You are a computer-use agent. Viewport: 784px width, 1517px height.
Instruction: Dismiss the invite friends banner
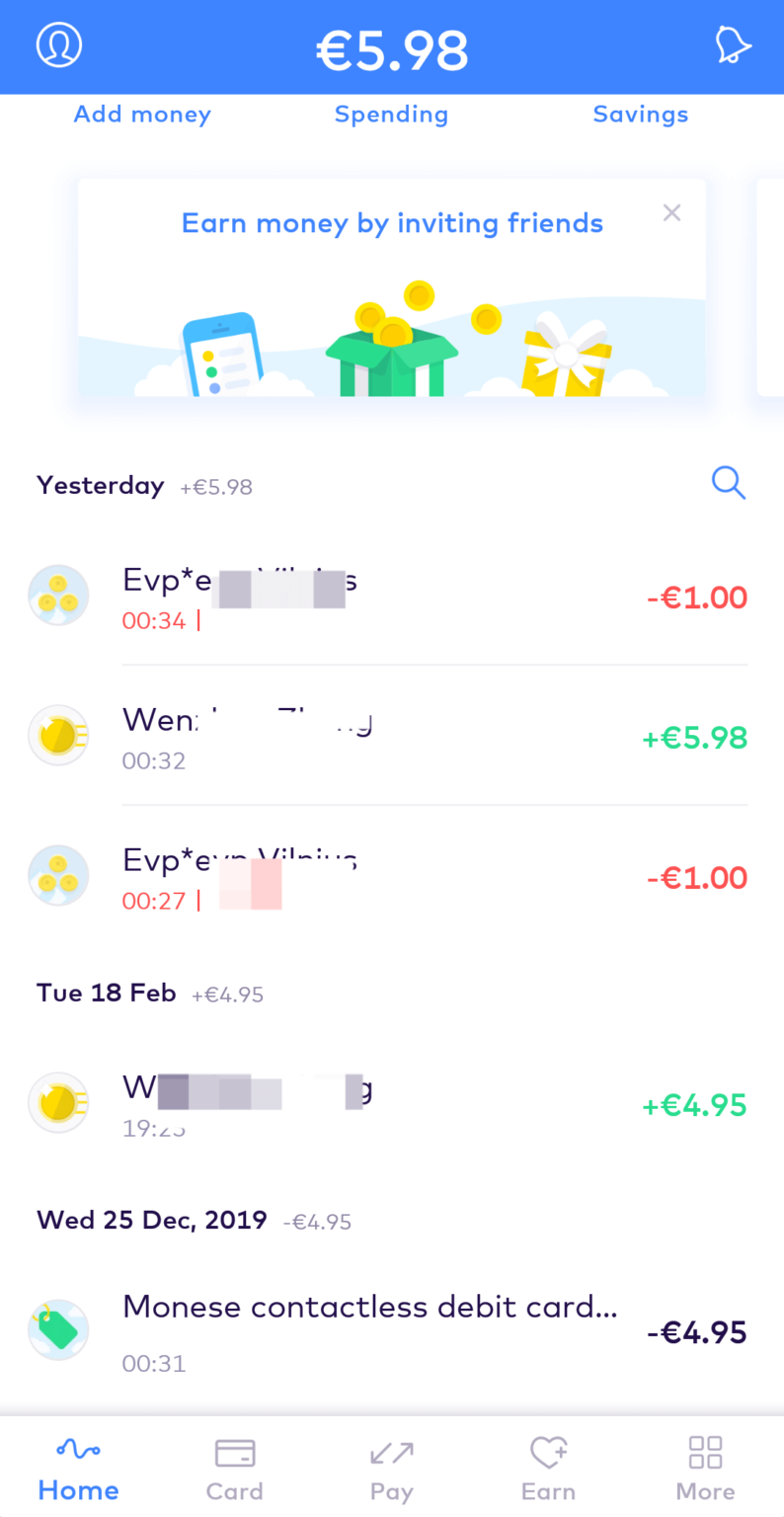click(x=671, y=212)
